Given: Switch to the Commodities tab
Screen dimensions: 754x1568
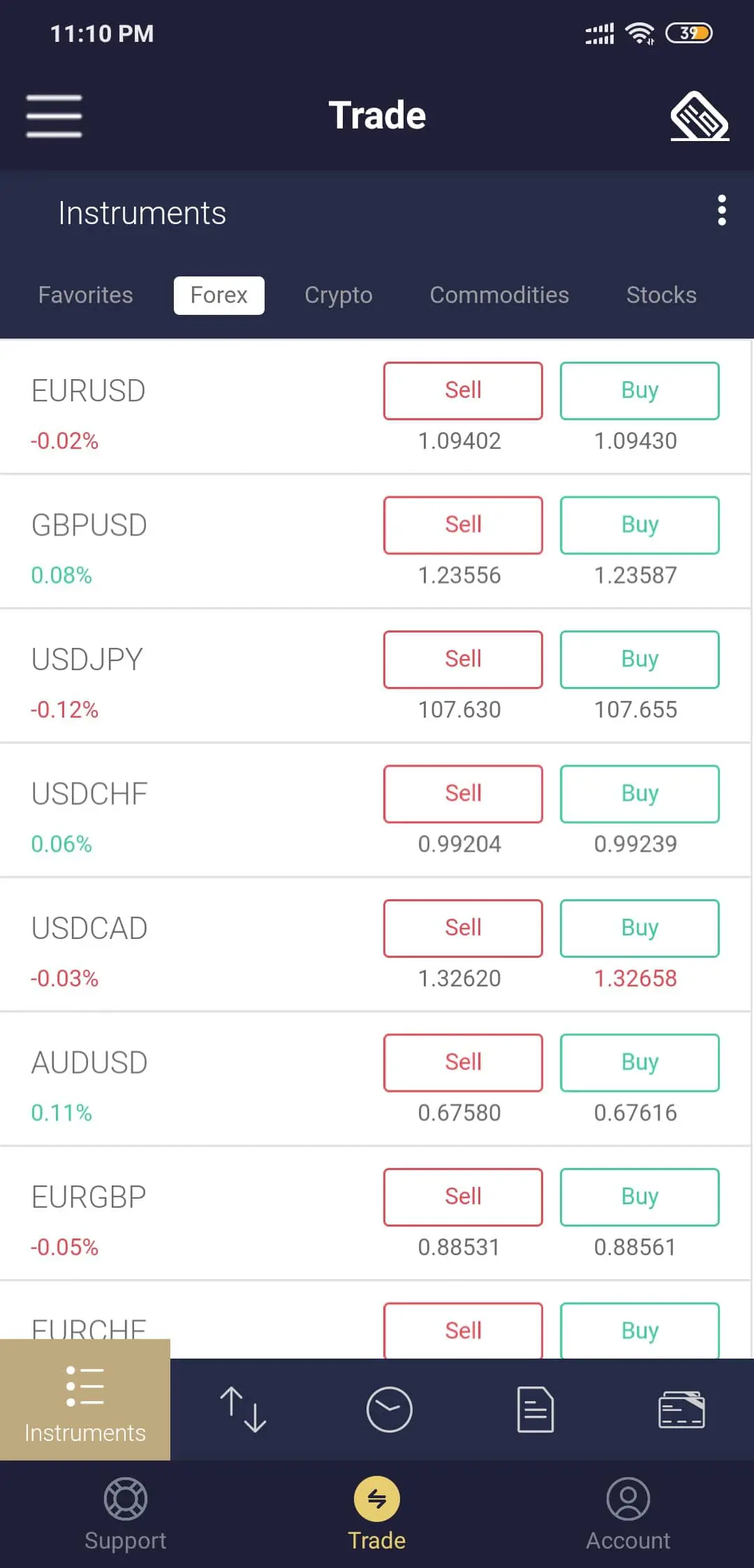Looking at the screenshot, I should [498, 295].
